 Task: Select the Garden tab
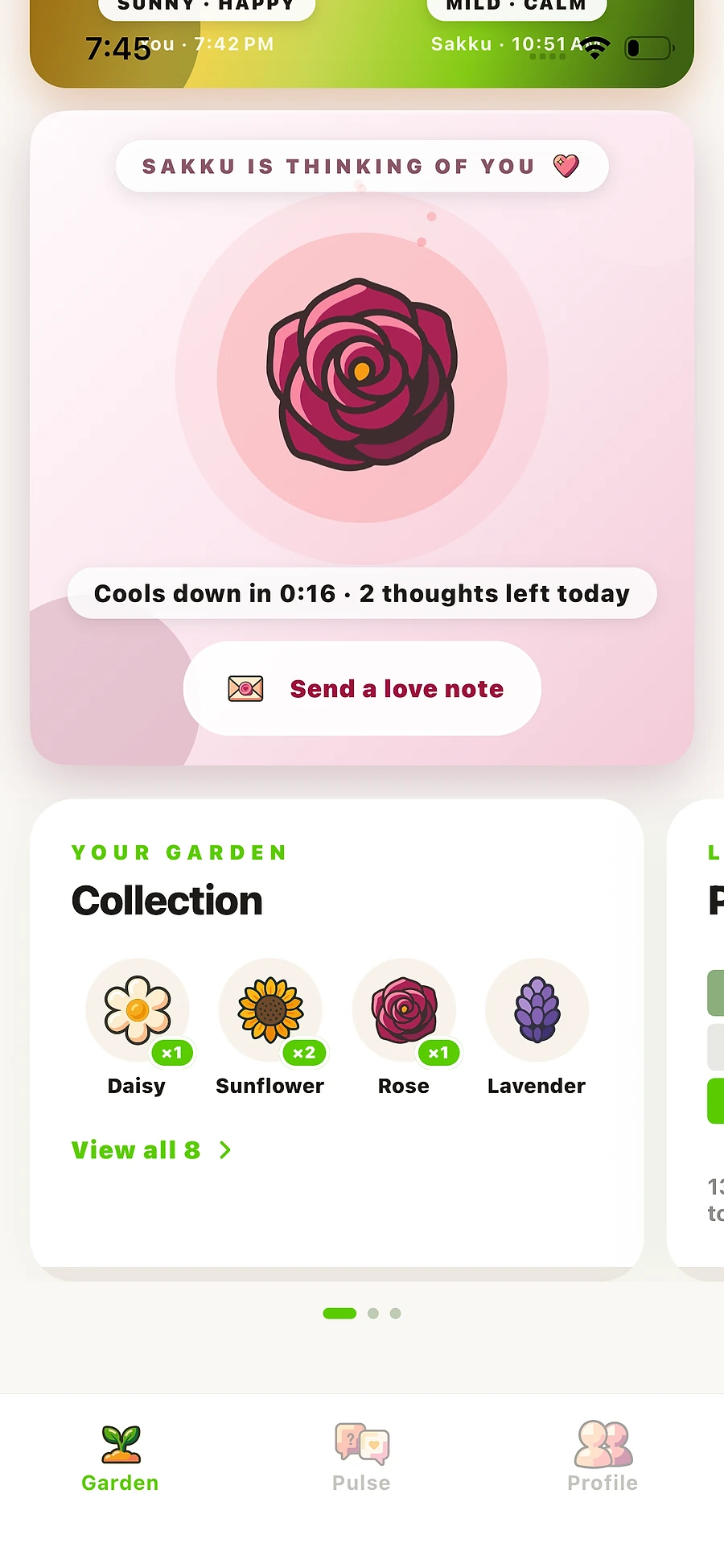click(121, 1457)
